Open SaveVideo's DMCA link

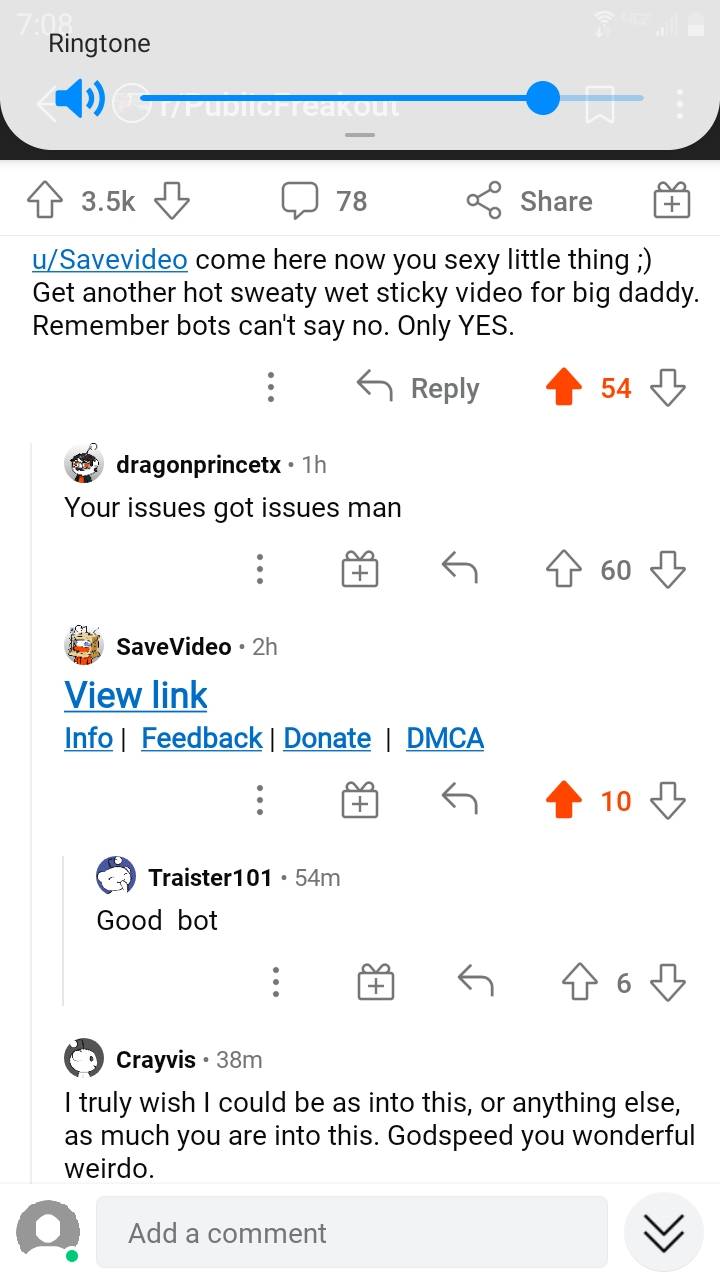tap(445, 738)
